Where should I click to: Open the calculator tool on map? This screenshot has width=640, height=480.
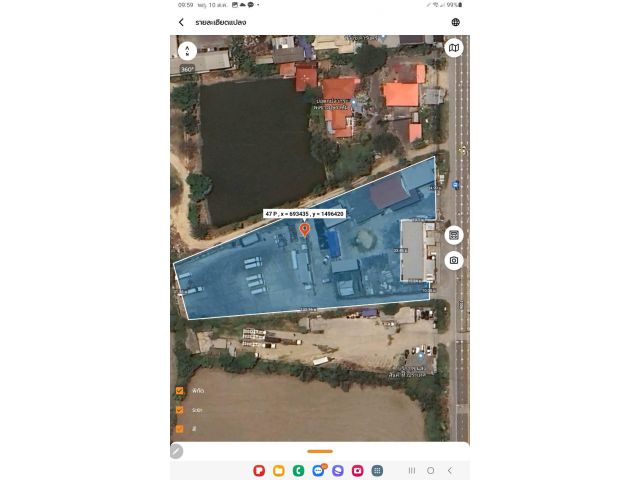coord(454,235)
